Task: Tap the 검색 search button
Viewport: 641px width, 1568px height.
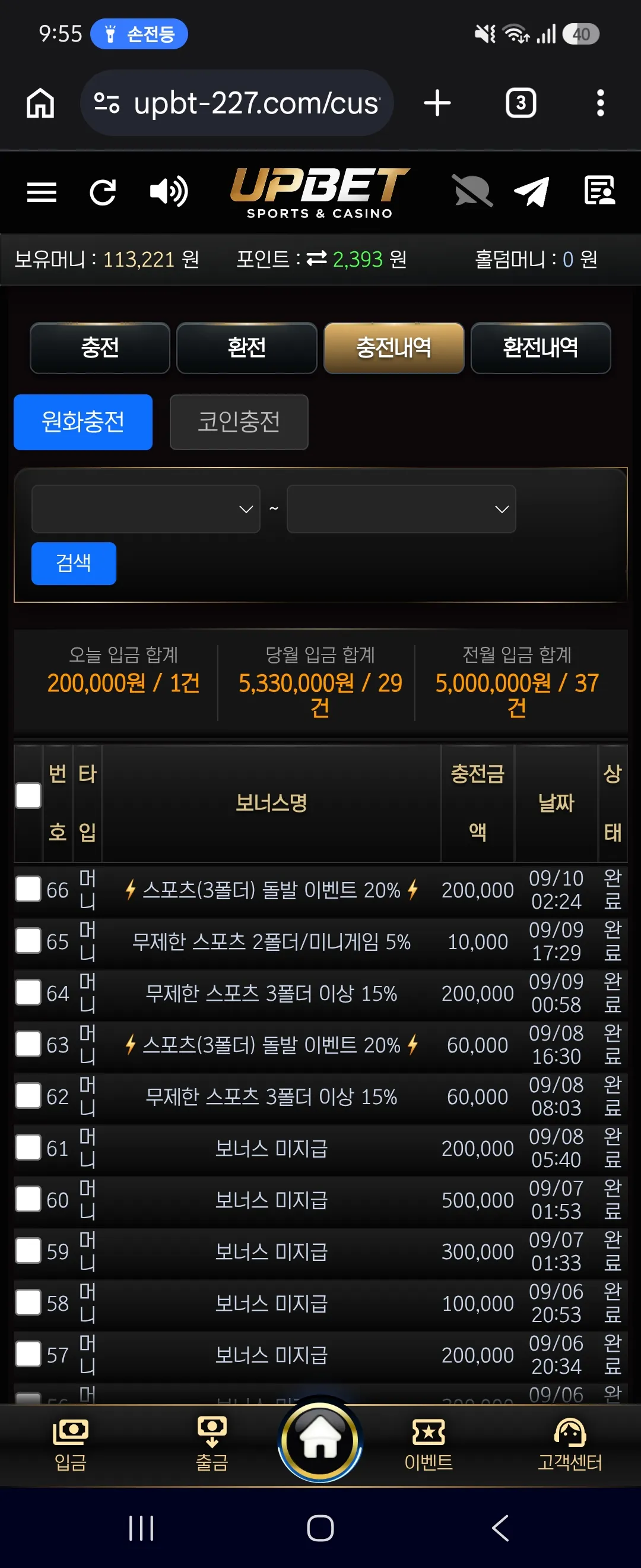Action: (x=74, y=563)
